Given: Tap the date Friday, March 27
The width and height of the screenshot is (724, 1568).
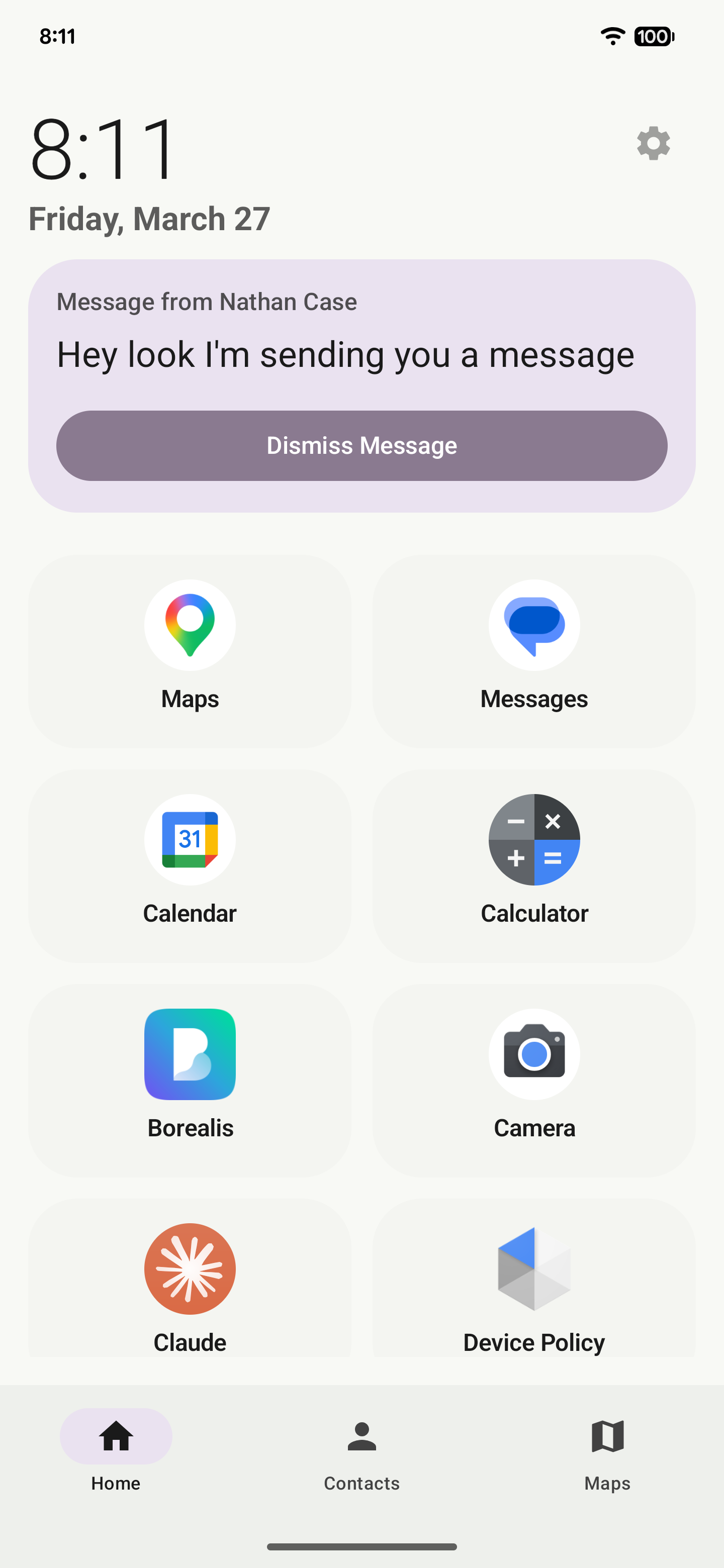Looking at the screenshot, I should [149, 219].
